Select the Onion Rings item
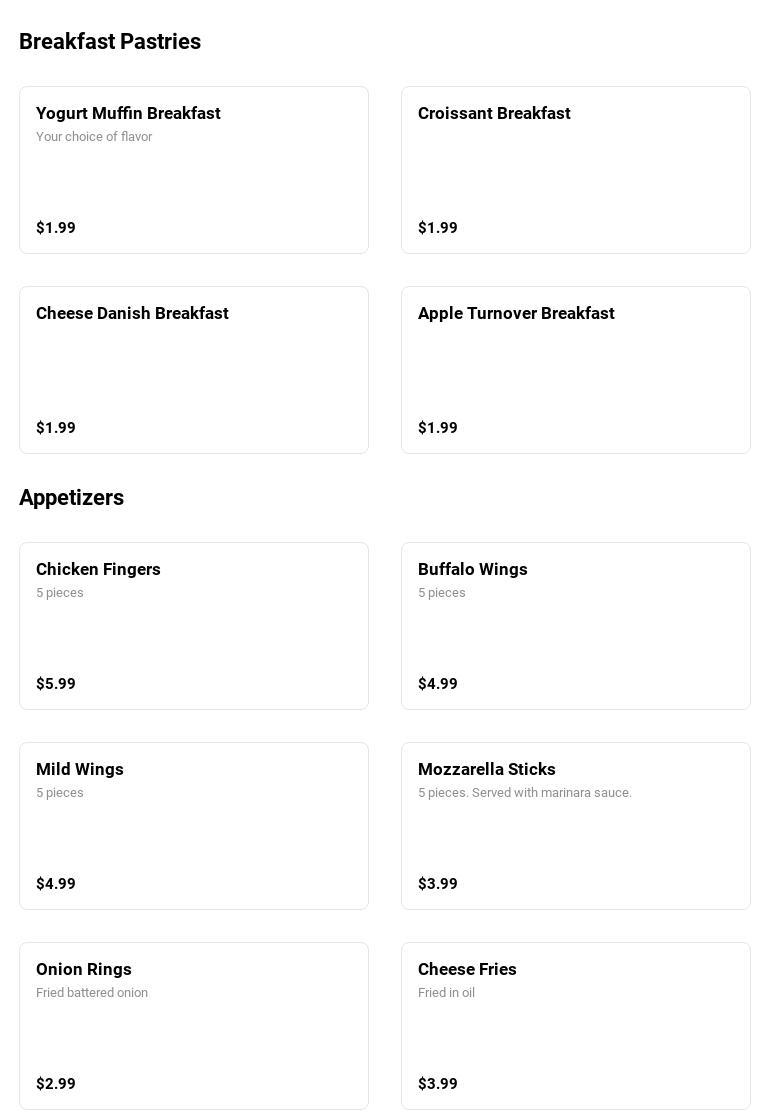This screenshot has height=1120, width=770. tap(194, 1026)
